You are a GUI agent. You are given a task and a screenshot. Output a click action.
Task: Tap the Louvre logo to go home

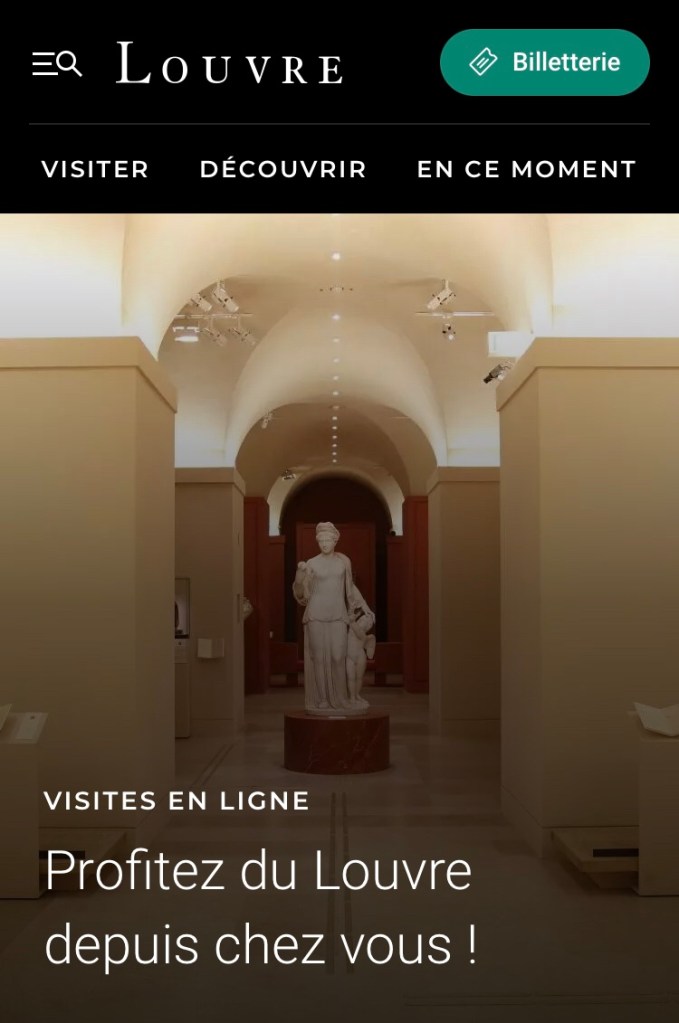pos(229,63)
